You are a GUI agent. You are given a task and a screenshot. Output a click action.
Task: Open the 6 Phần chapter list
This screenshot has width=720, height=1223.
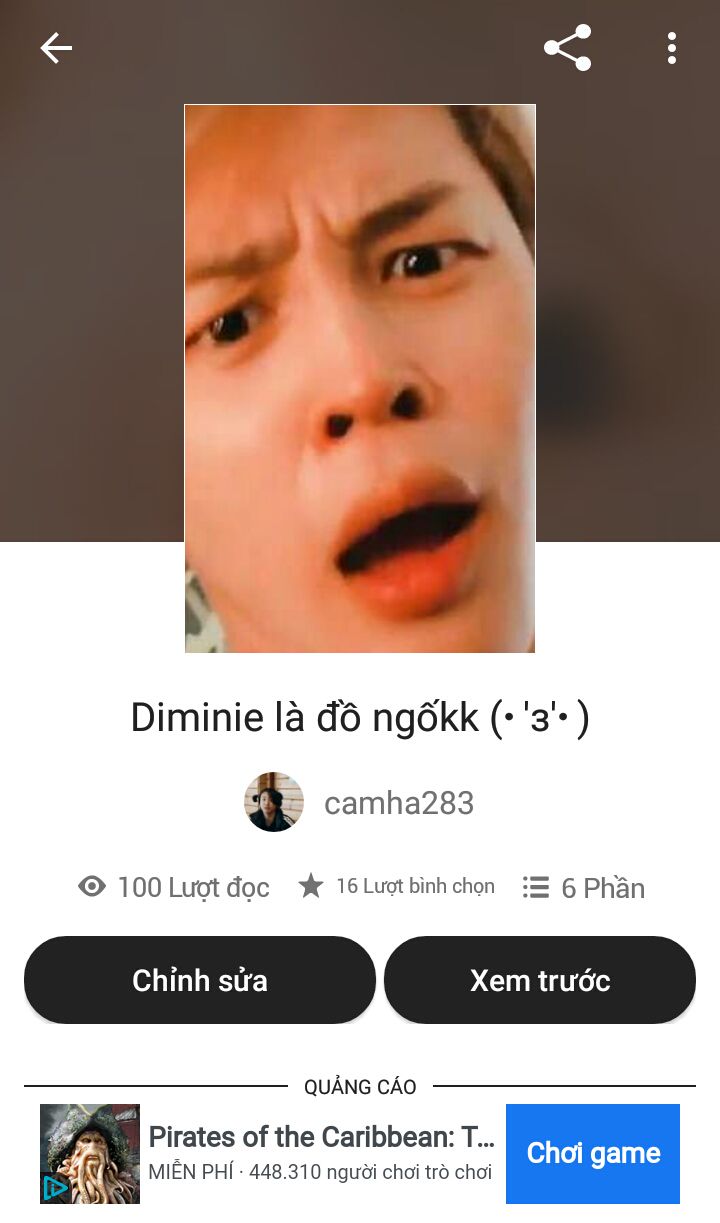point(584,888)
